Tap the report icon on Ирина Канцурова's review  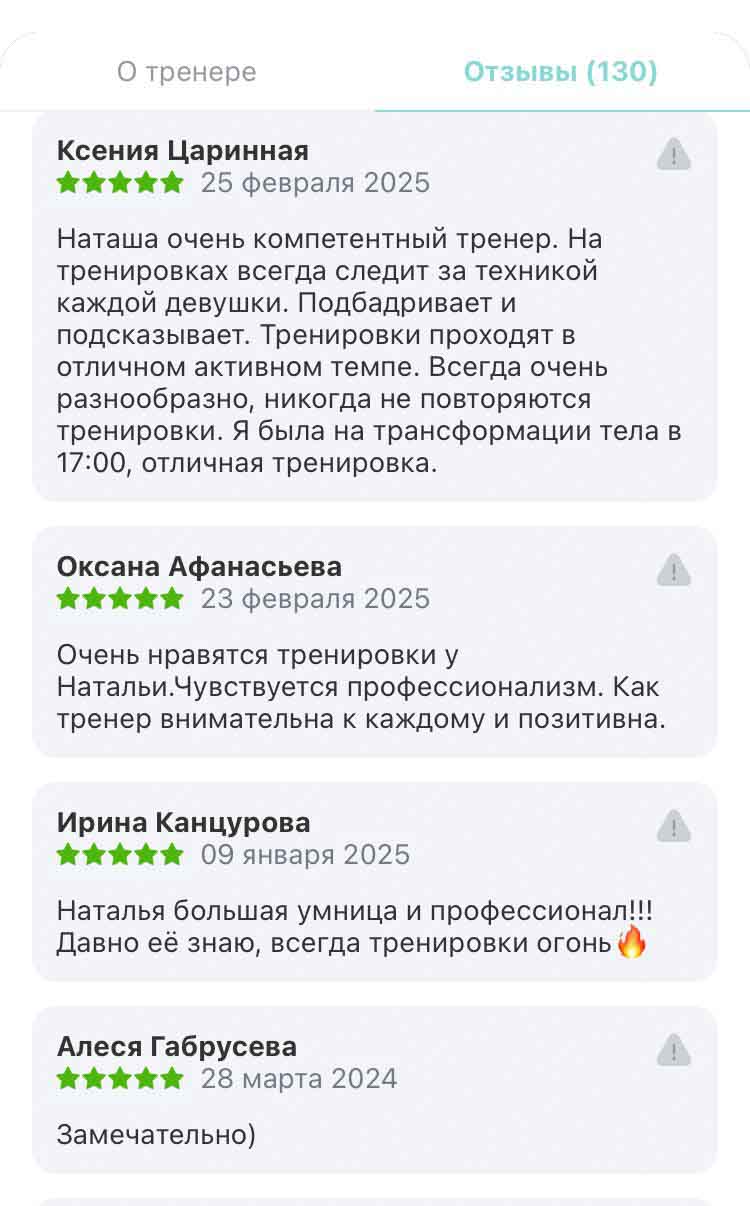[x=674, y=826]
